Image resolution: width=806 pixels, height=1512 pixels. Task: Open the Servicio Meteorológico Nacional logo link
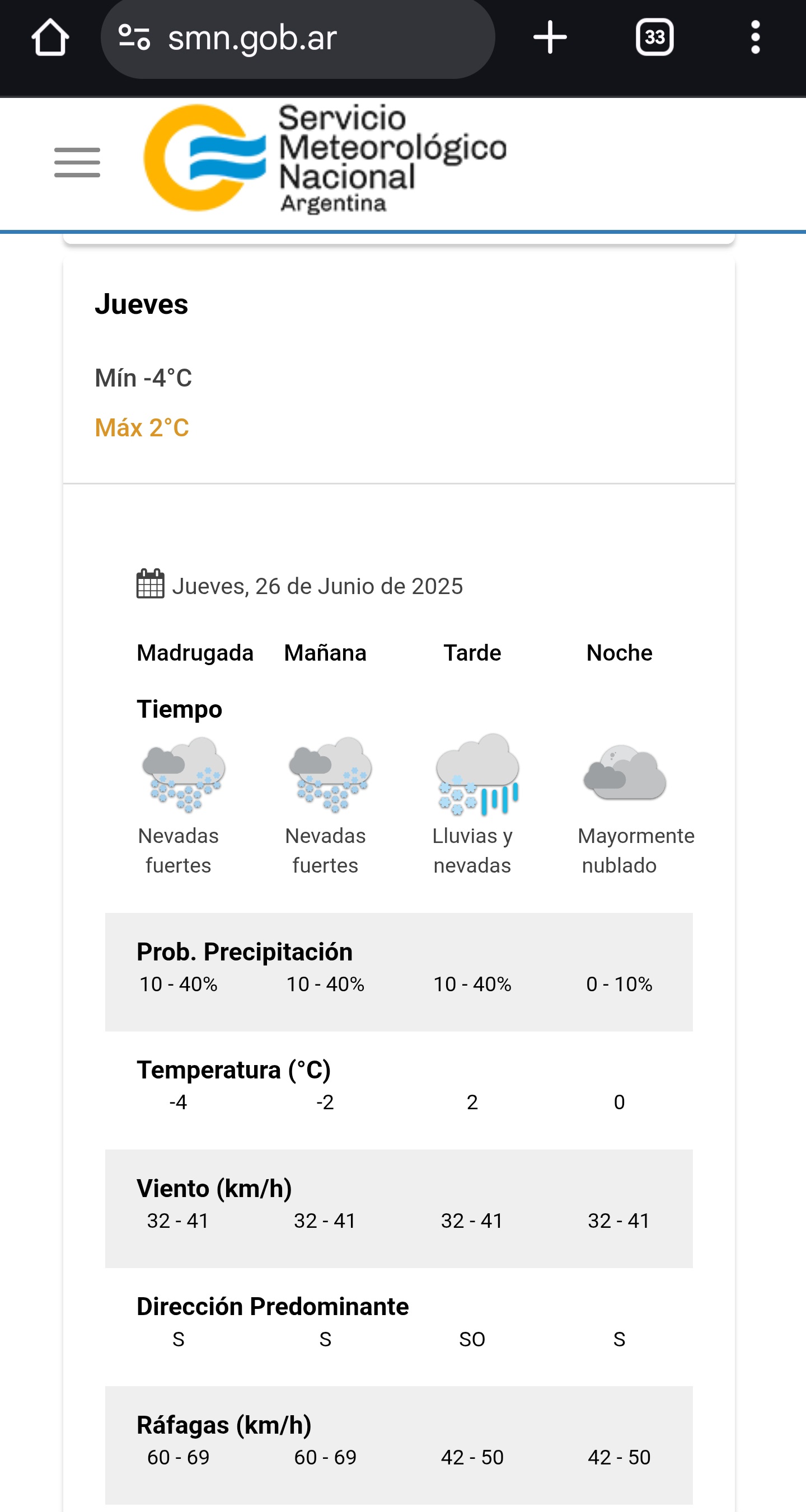(x=325, y=158)
